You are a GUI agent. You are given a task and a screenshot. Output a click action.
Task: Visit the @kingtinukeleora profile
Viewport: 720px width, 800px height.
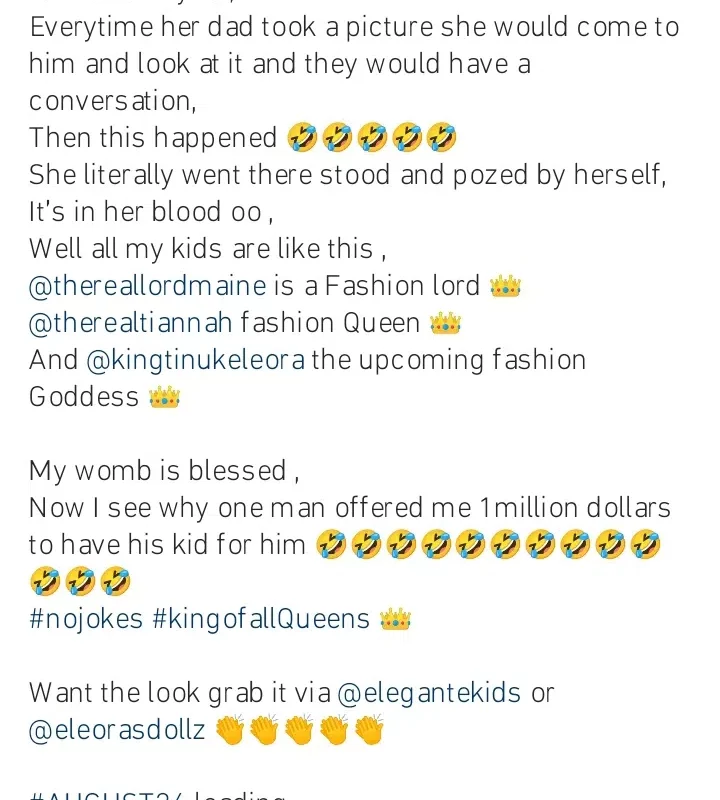tap(196, 360)
